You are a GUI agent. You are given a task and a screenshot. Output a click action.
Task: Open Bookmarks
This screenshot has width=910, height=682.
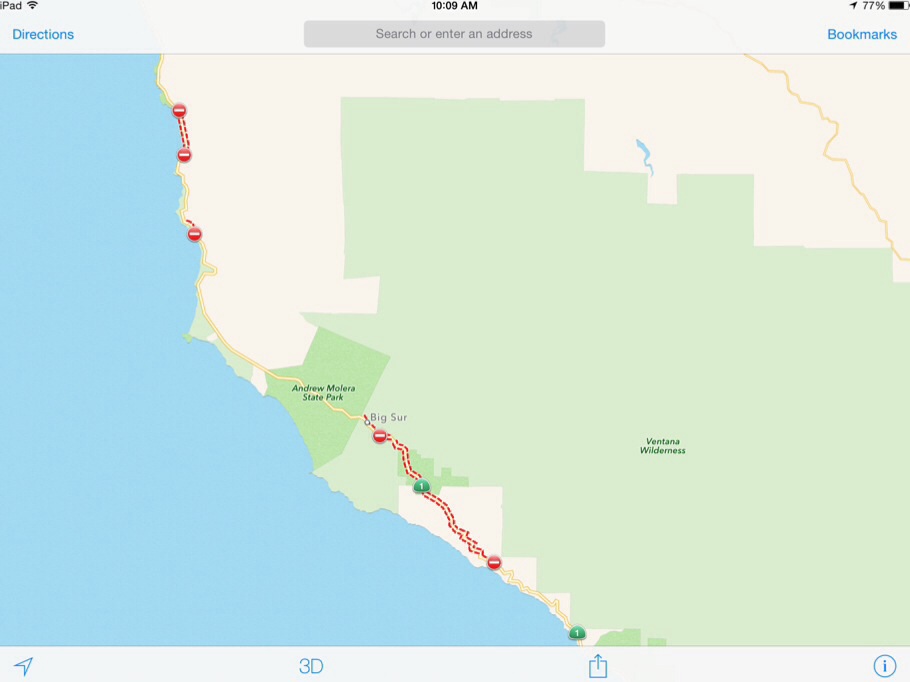(861, 34)
